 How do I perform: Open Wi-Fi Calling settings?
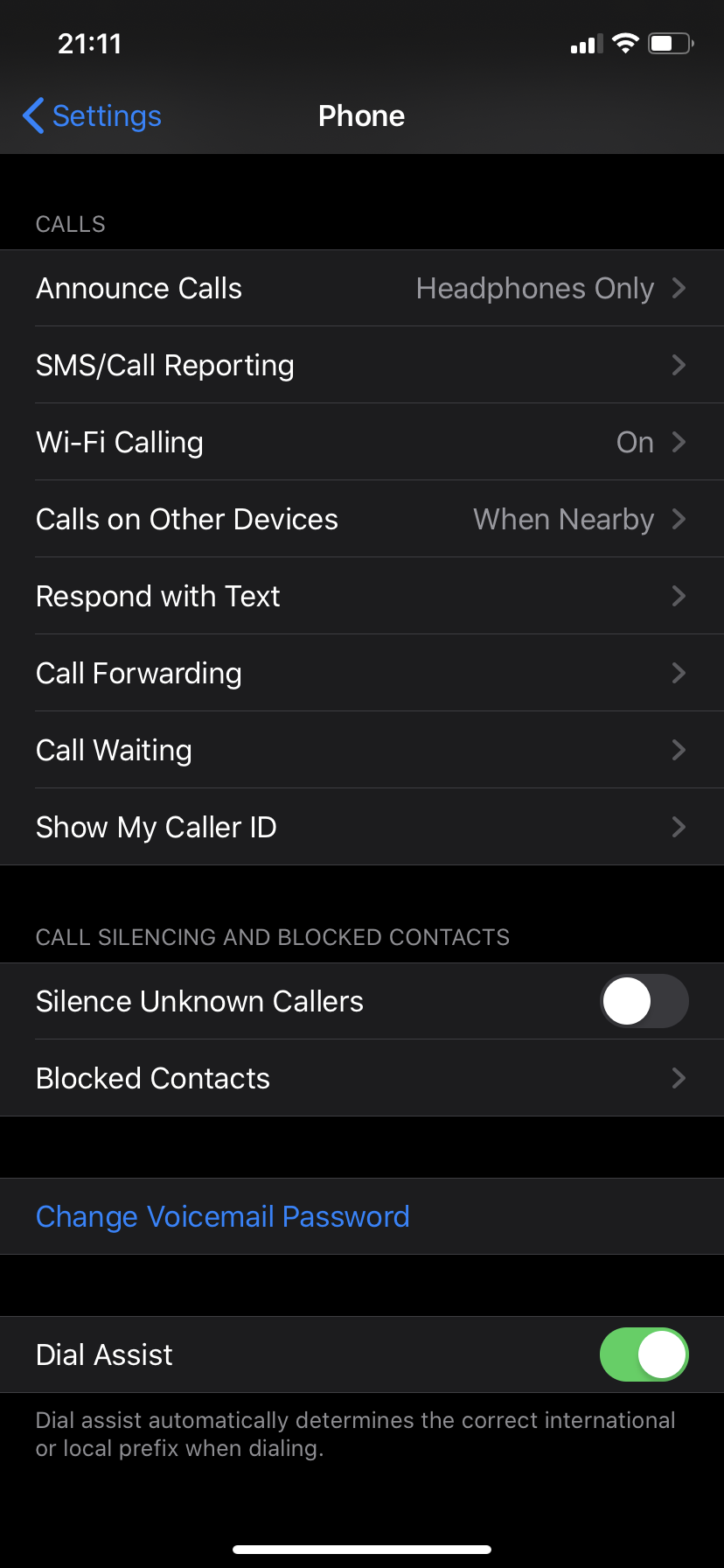pyautogui.click(x=362, y=442)
